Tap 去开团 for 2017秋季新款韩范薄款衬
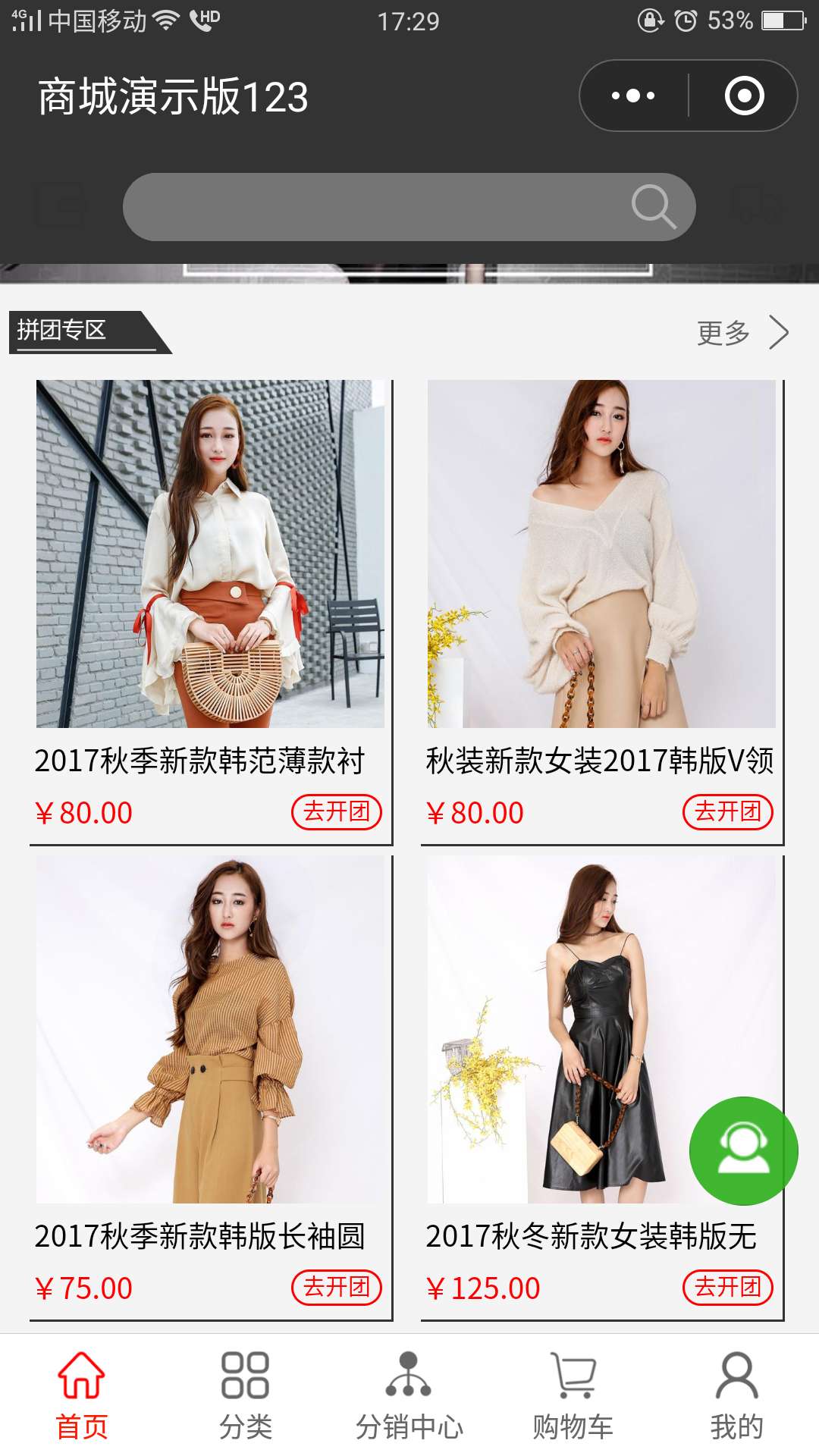Screen dimensions: 819x1456 tap(336, 812)
